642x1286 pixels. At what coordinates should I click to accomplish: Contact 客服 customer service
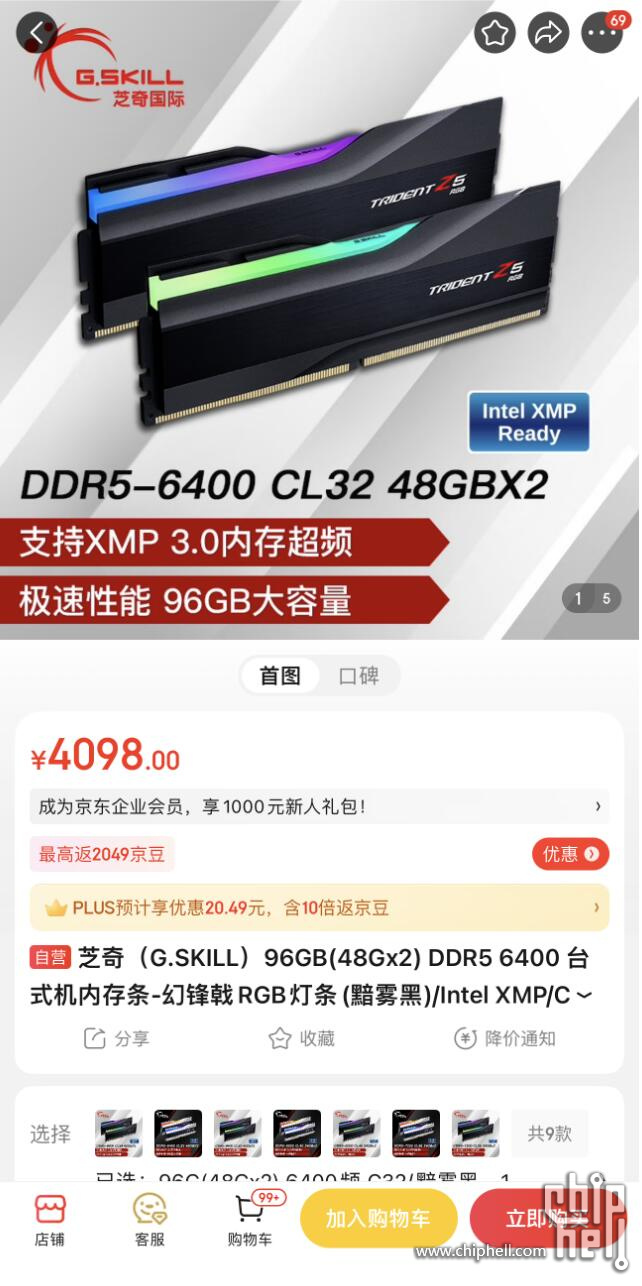pyautogui.click(x=150, y=1220)
